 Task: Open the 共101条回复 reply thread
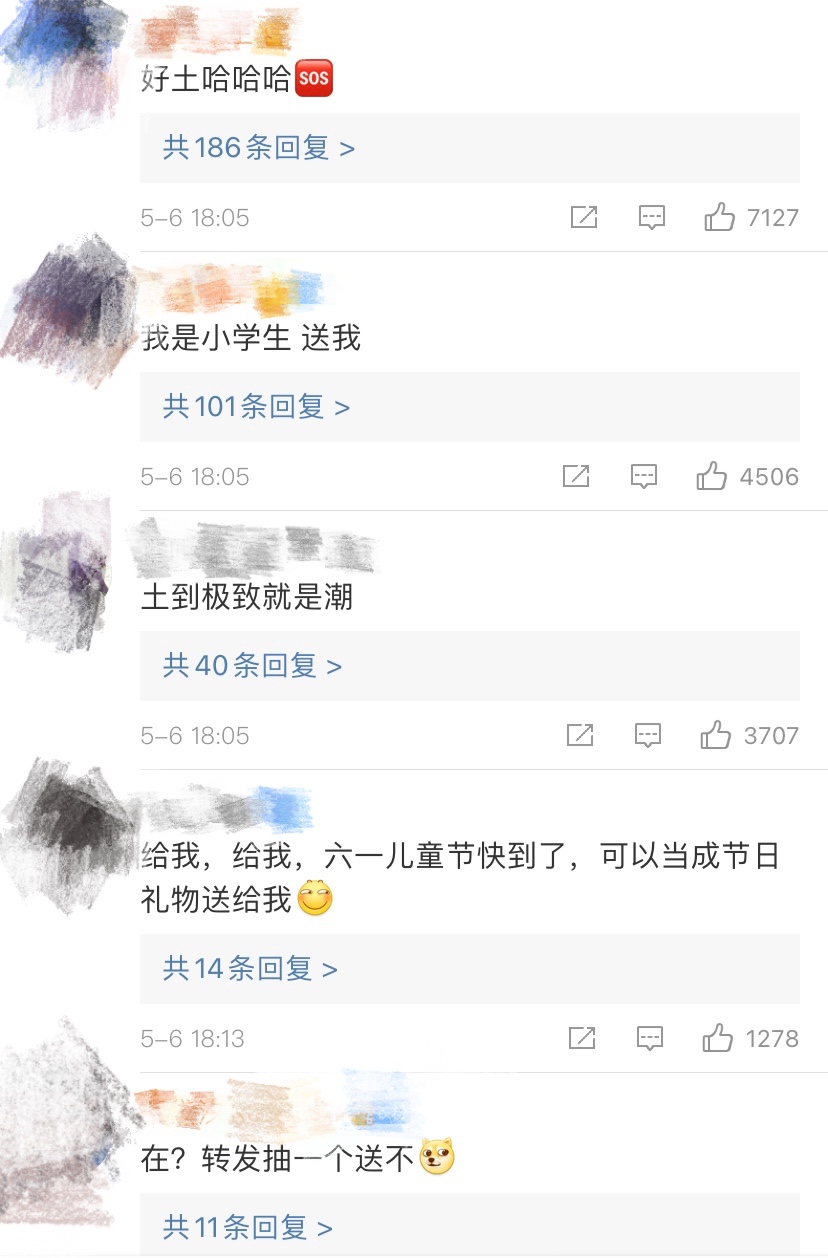click(x=256, y=407)
